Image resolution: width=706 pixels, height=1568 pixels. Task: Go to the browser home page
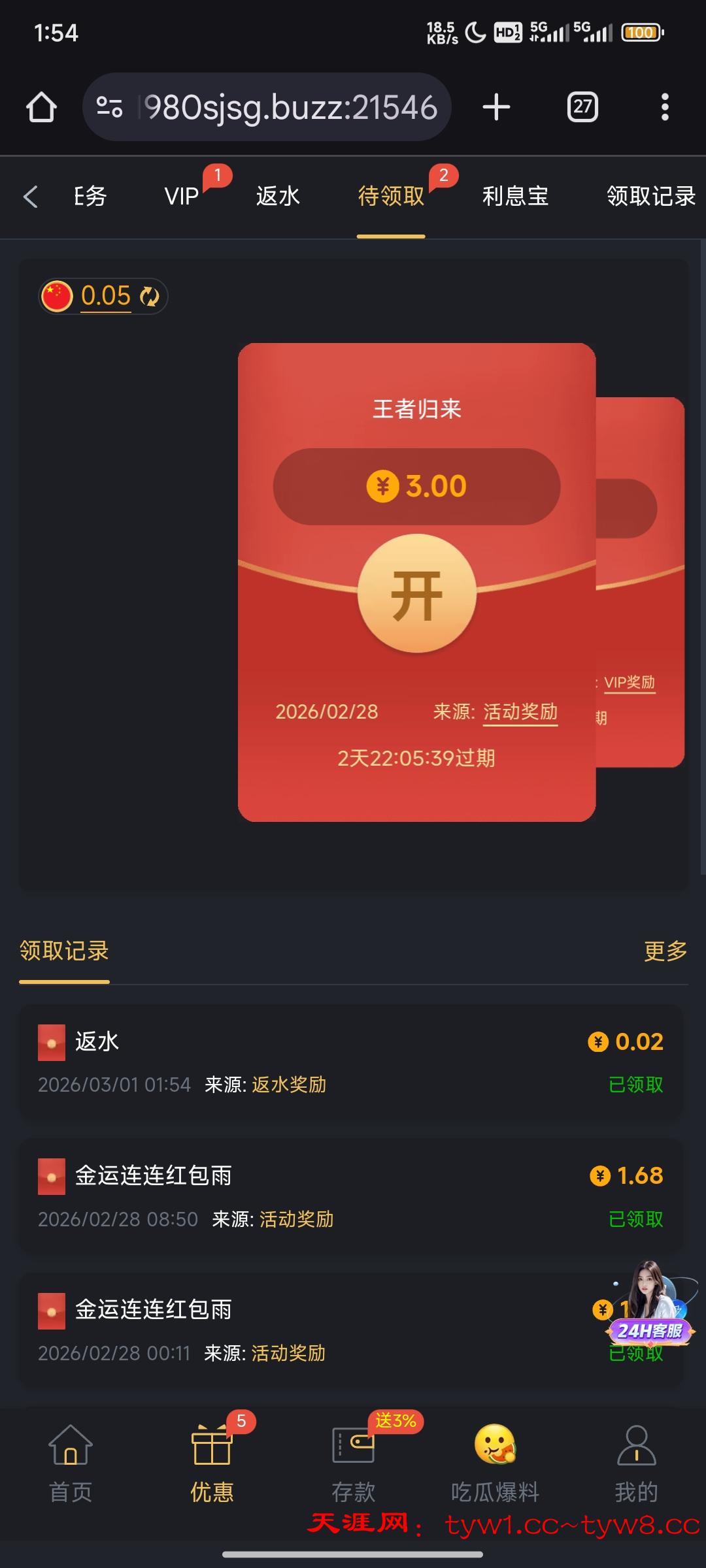tap(41, 107)
